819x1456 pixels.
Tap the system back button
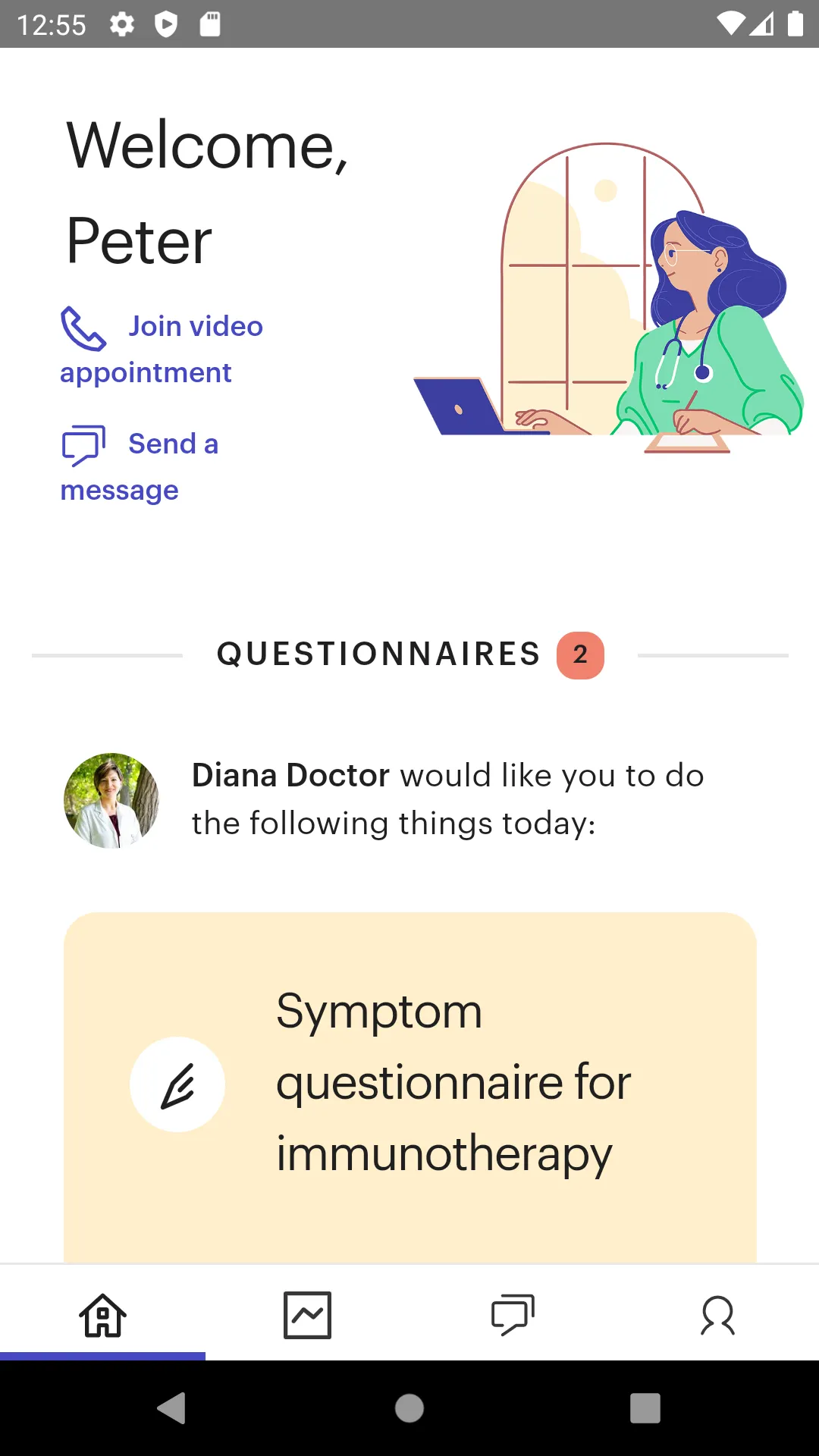[172, 1408]
